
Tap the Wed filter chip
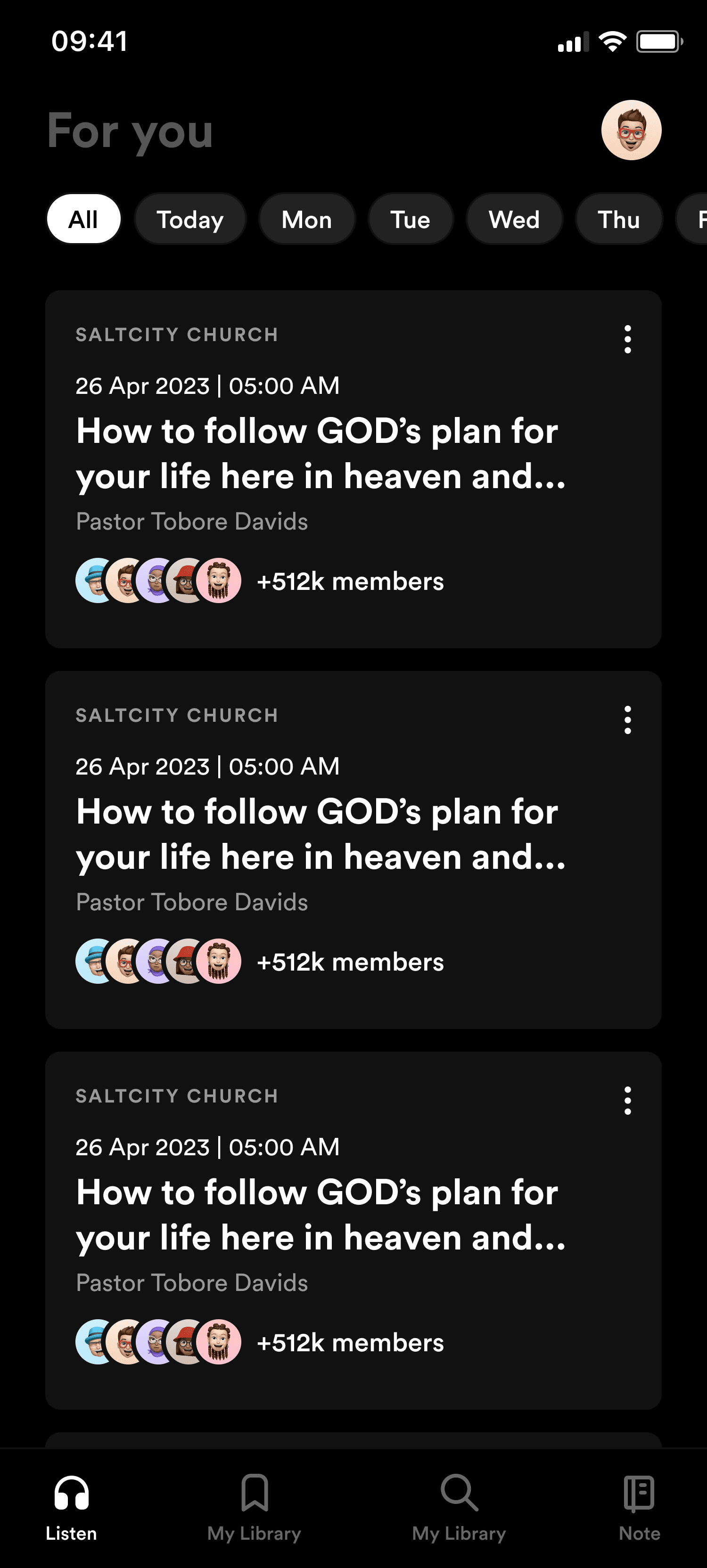[x=514, y=219]
